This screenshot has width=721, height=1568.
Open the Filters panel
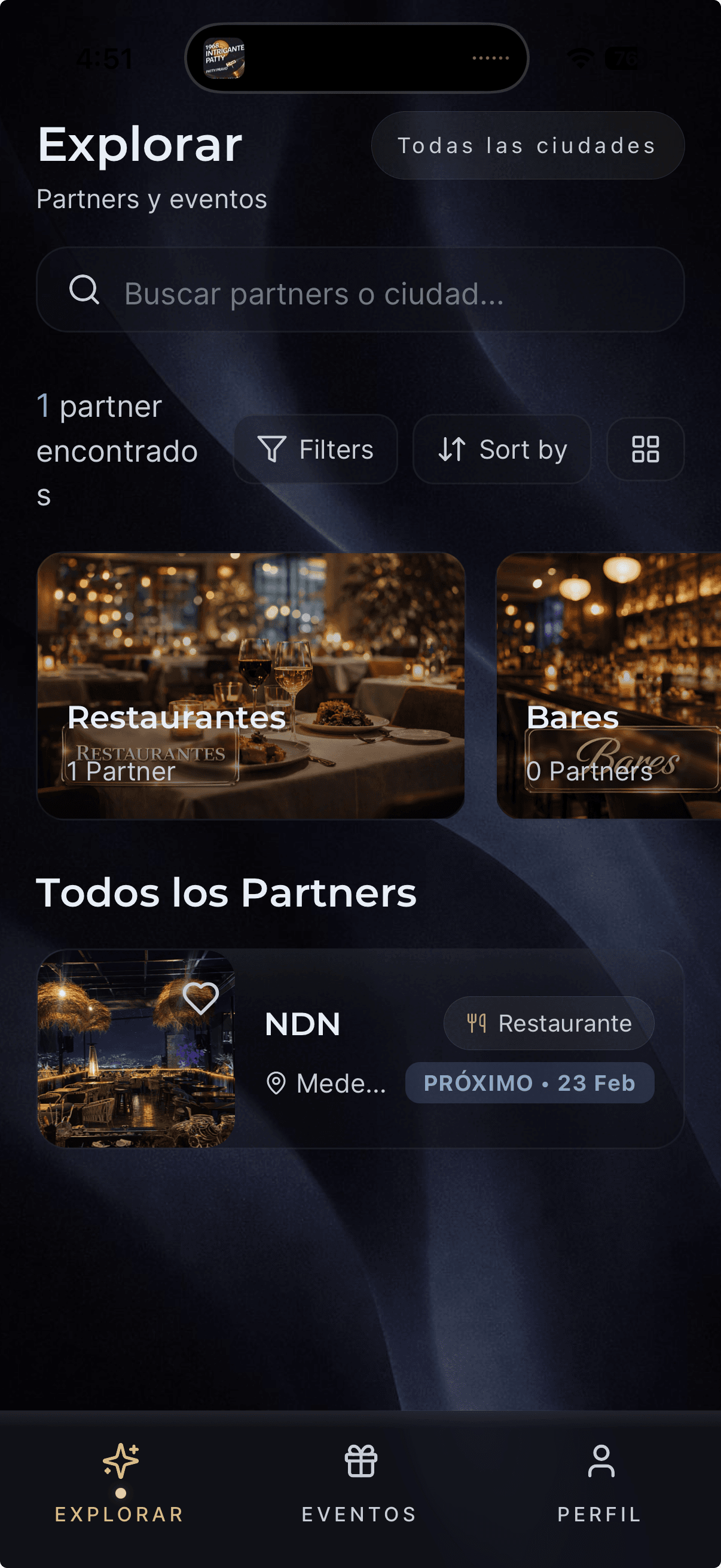(316, 449)
